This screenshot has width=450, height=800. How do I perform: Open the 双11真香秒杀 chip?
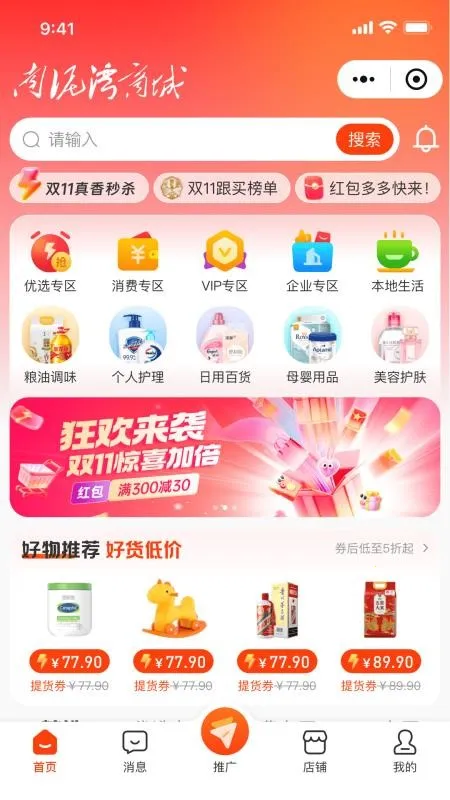pyautogui.click(x=79, y=188)
